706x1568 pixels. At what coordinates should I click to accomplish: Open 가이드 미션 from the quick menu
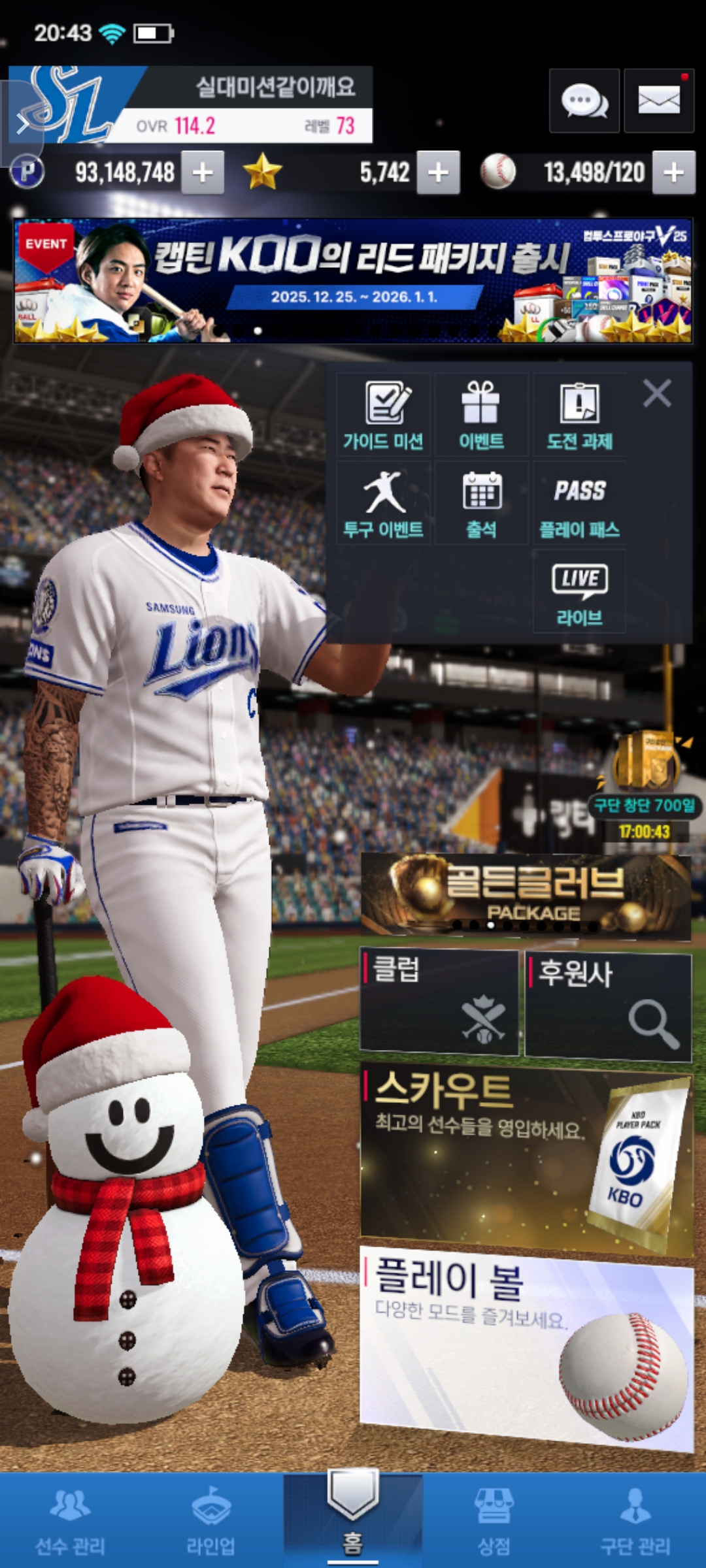[384, 414]
